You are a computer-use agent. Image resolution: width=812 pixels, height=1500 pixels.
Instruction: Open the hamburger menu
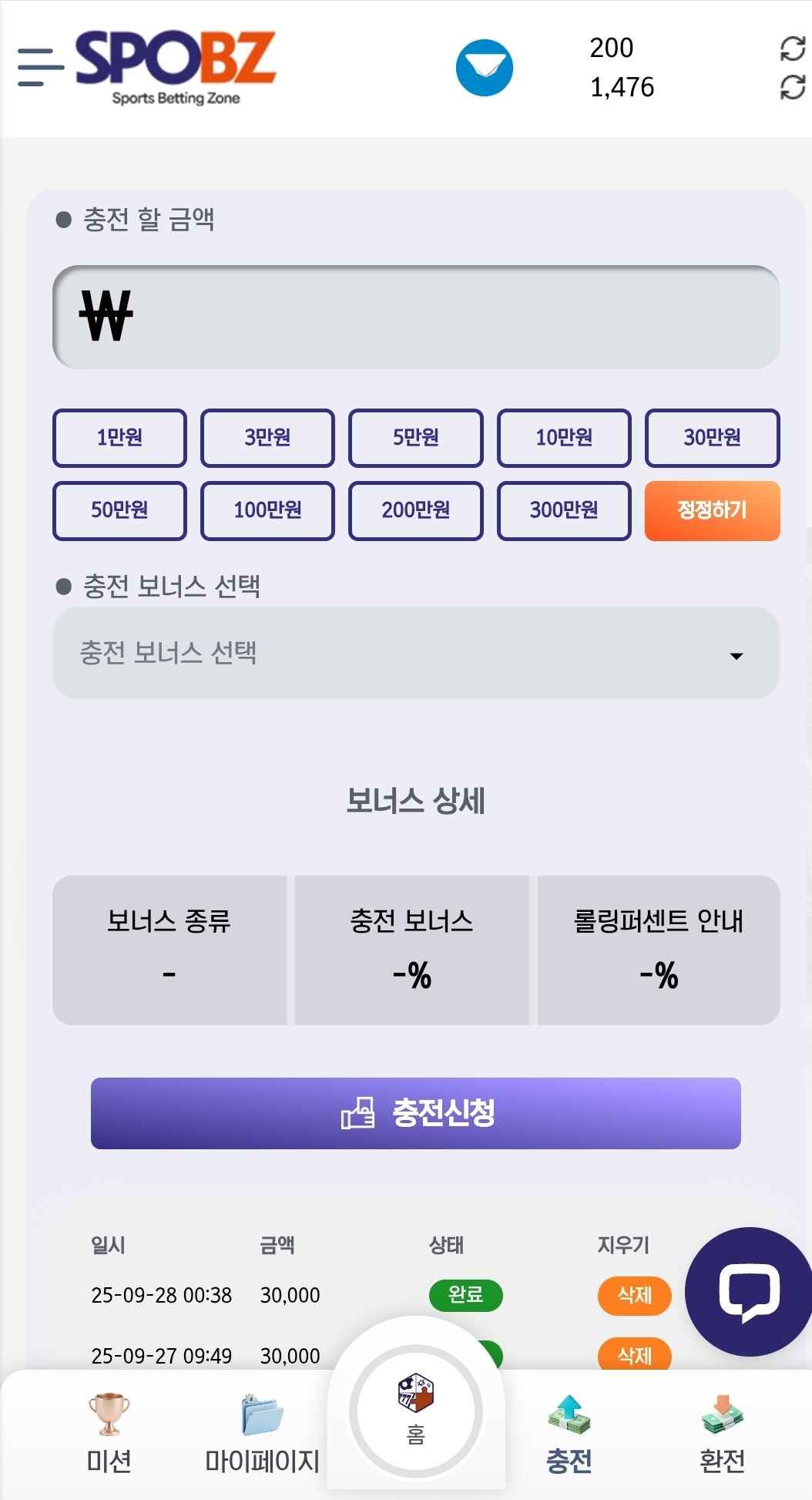40,66
